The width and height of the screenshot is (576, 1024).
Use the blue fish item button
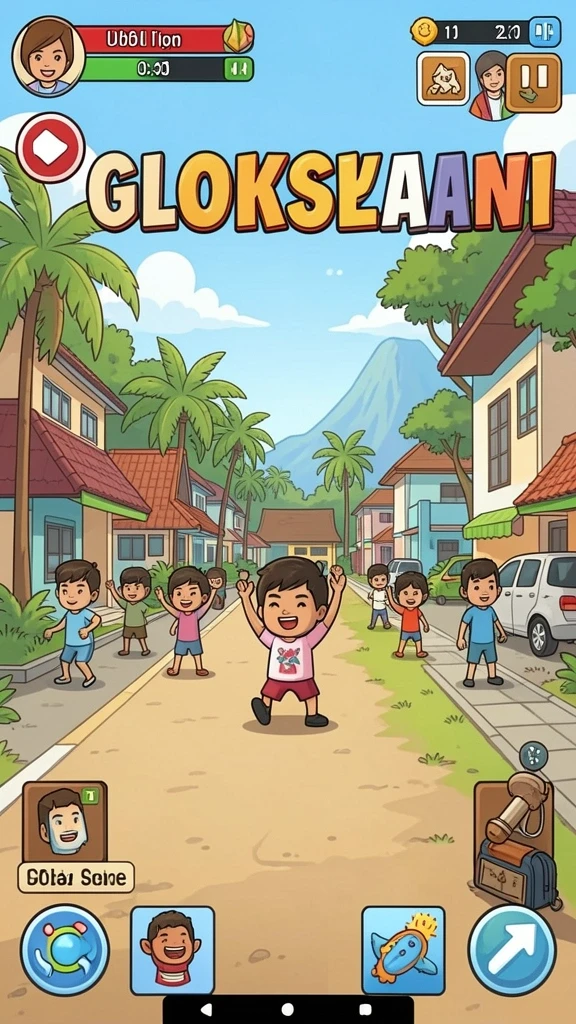point(404,950)
